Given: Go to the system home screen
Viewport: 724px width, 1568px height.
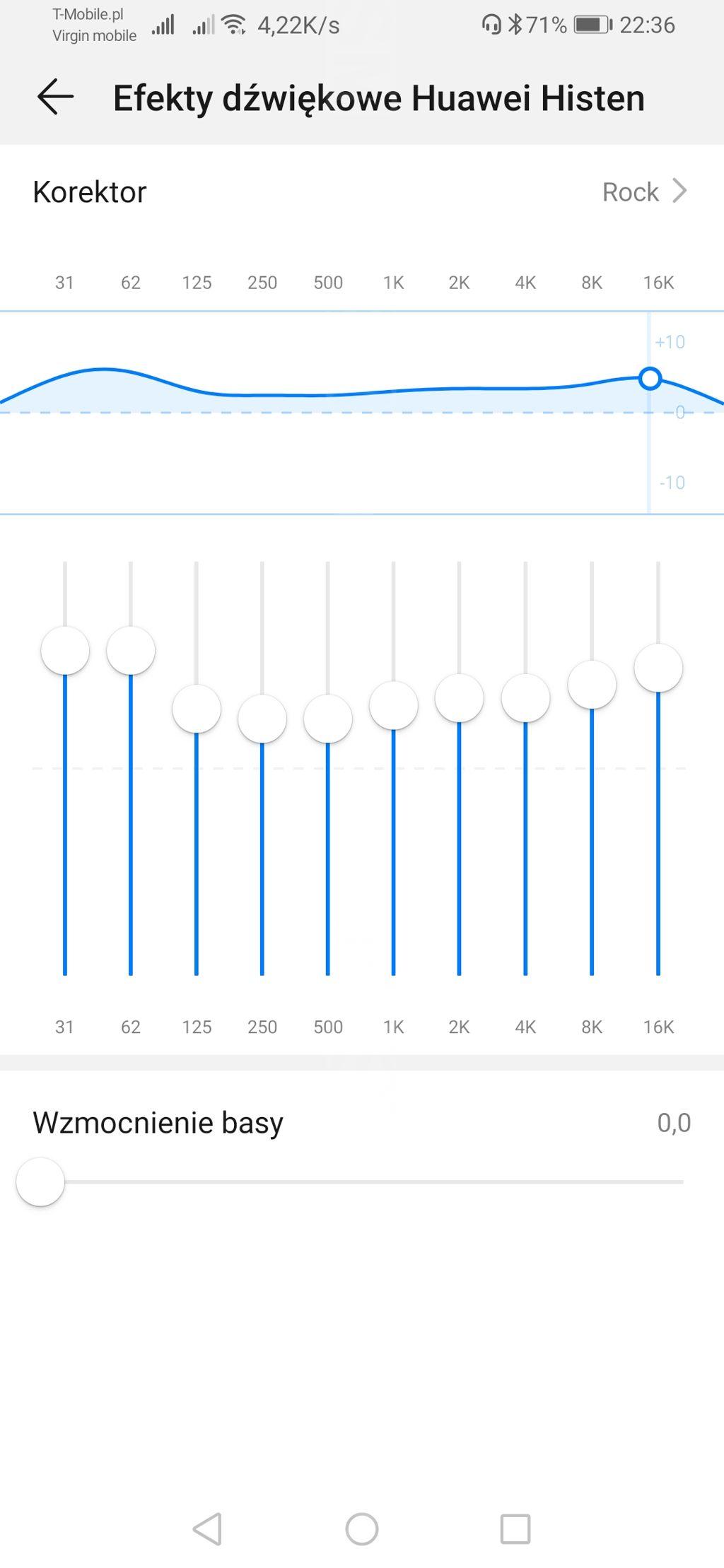Looking at the screenshot, I should pos(362,1529).
